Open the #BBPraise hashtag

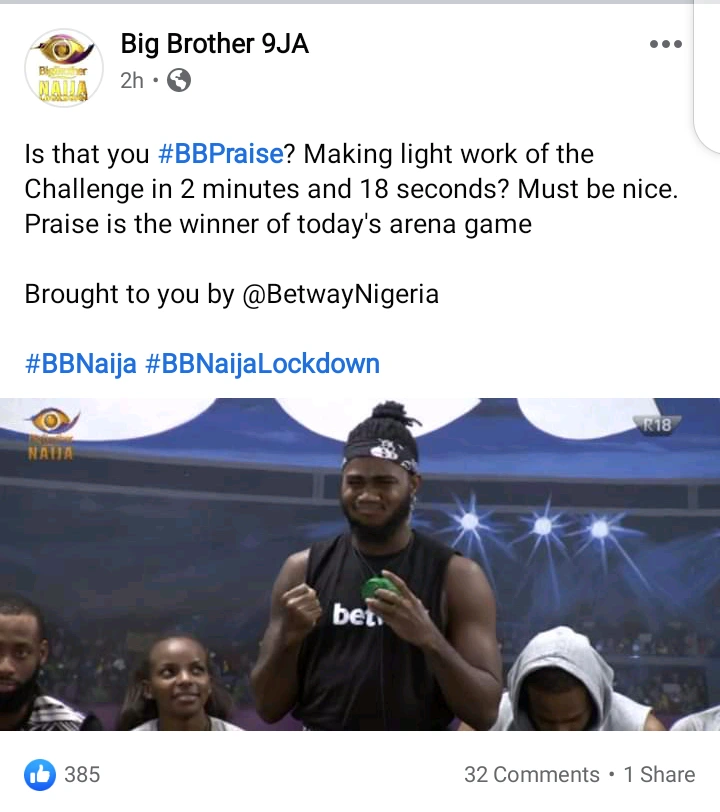[x=221, y=155]
